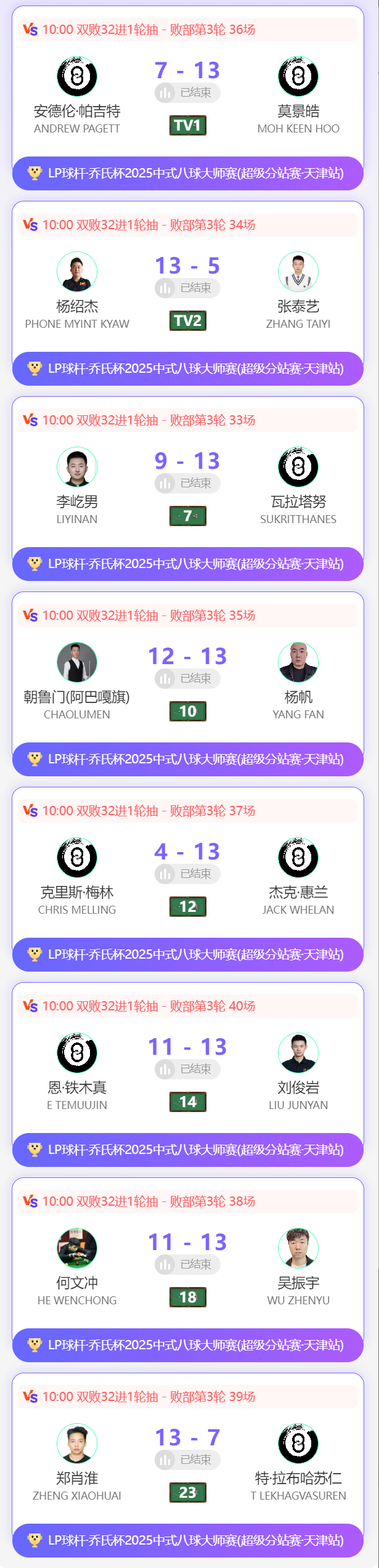Tap the tournament banner under 败部第3轮 36场

187,173
